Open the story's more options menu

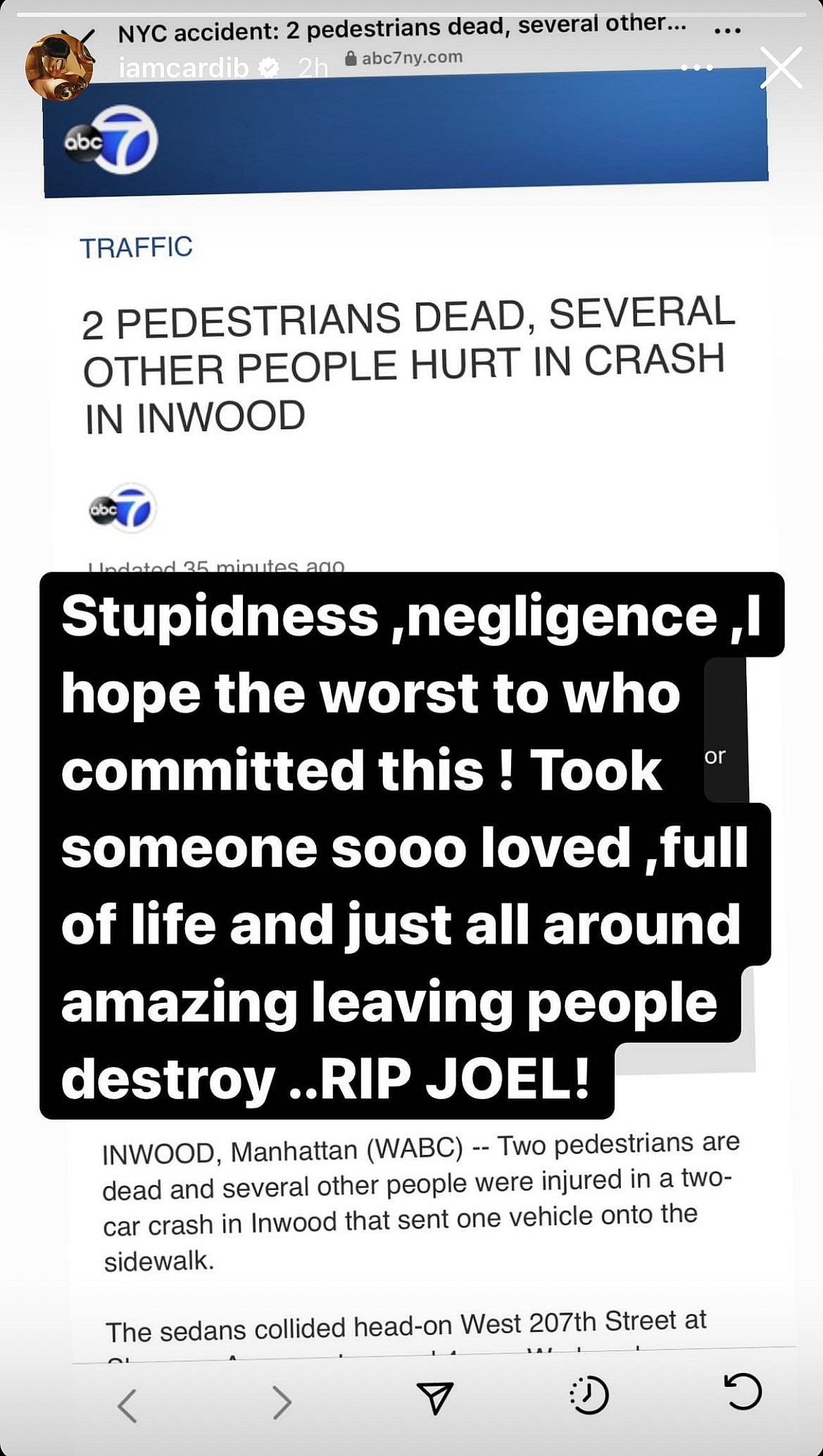pyautogui.click(x=697, y=68)
